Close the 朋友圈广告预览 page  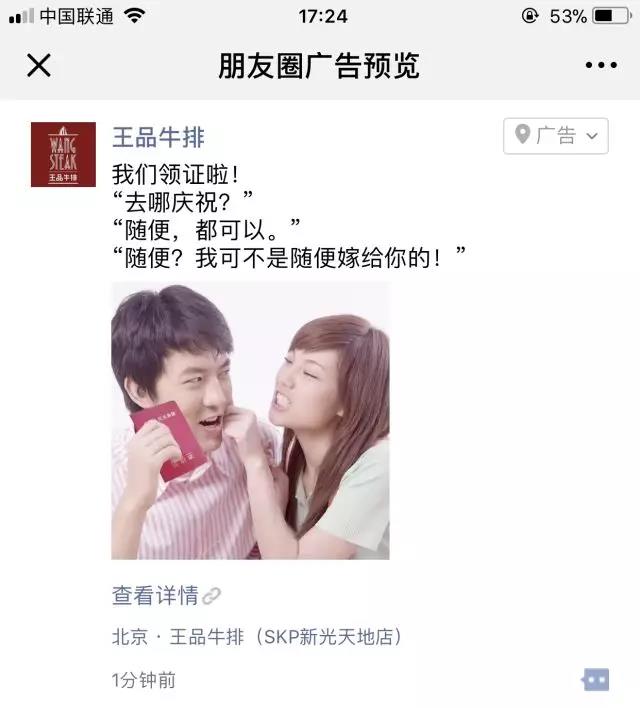click(38, 66)
